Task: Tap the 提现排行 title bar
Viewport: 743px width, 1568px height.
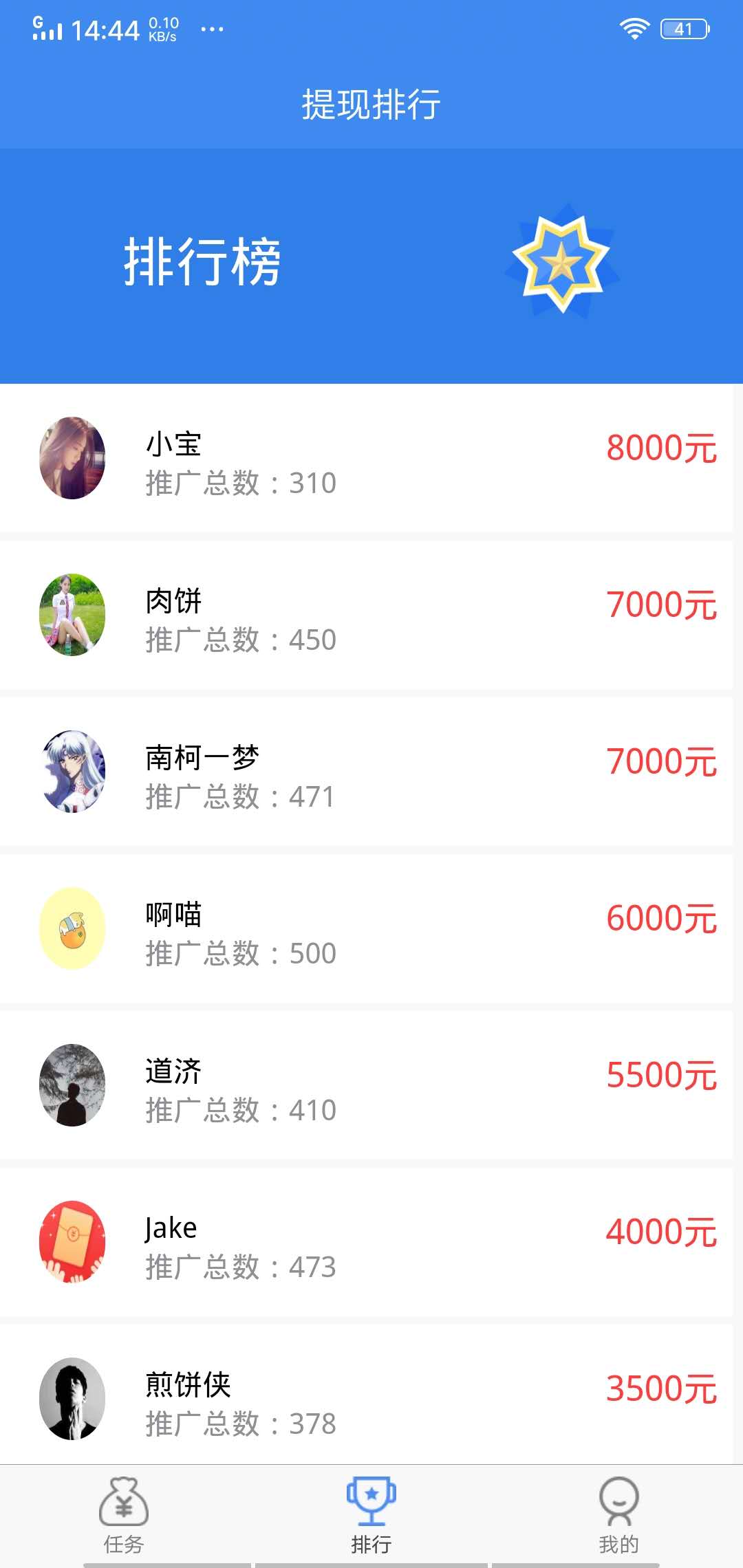Action: (x=371, y=105)
